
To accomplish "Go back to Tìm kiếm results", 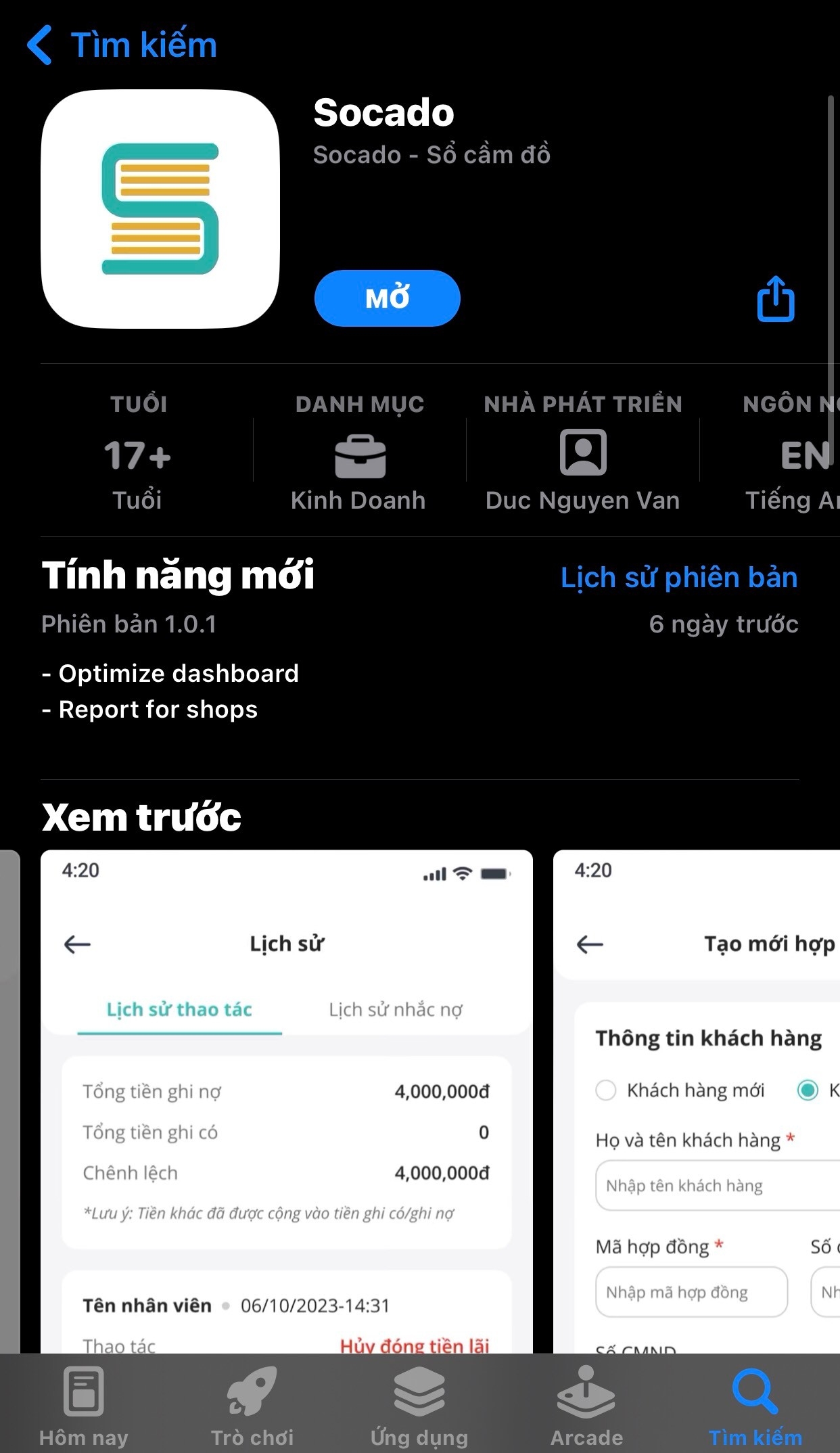I will [122, 45].
